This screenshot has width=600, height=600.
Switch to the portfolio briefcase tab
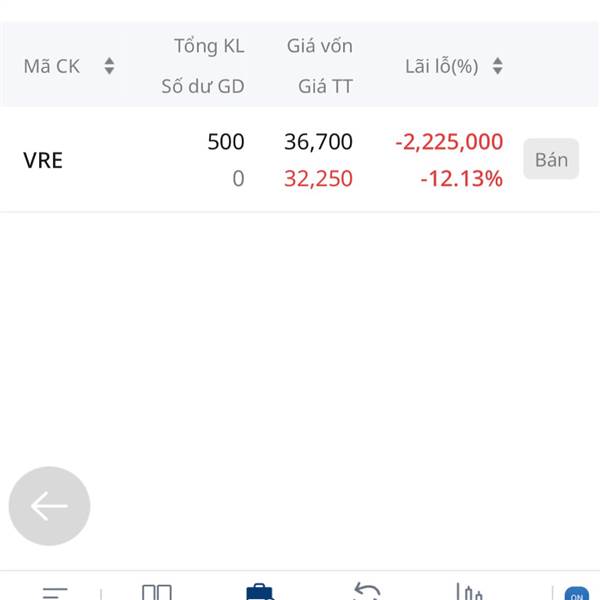(x=259, y=591)
